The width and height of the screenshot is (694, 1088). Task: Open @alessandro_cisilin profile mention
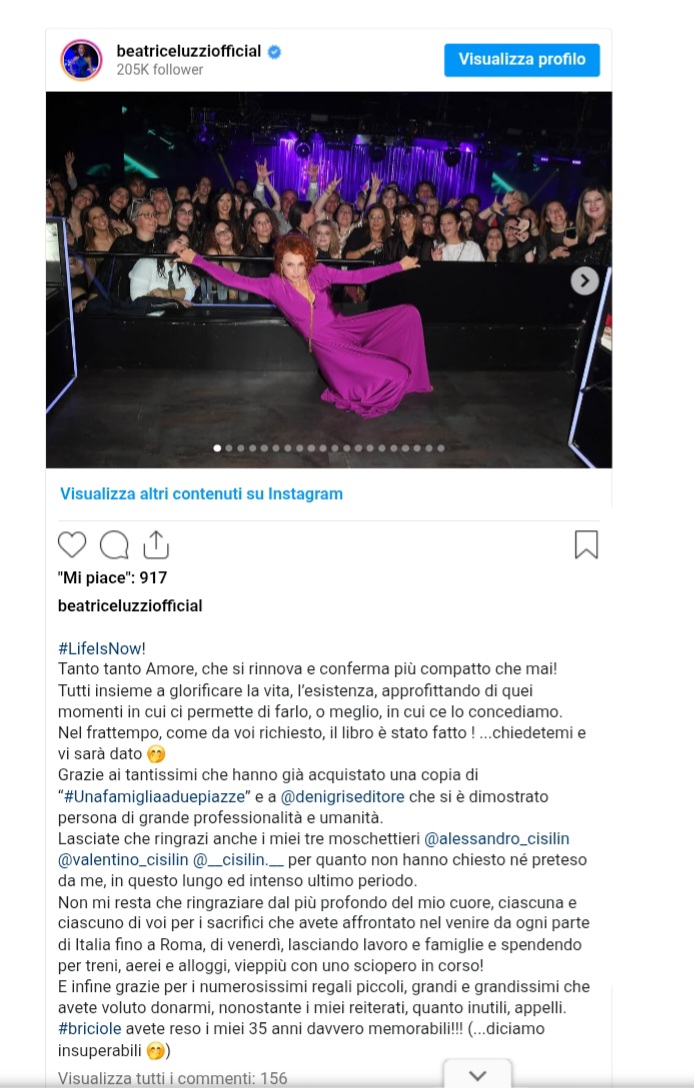(x=497, y=838)
